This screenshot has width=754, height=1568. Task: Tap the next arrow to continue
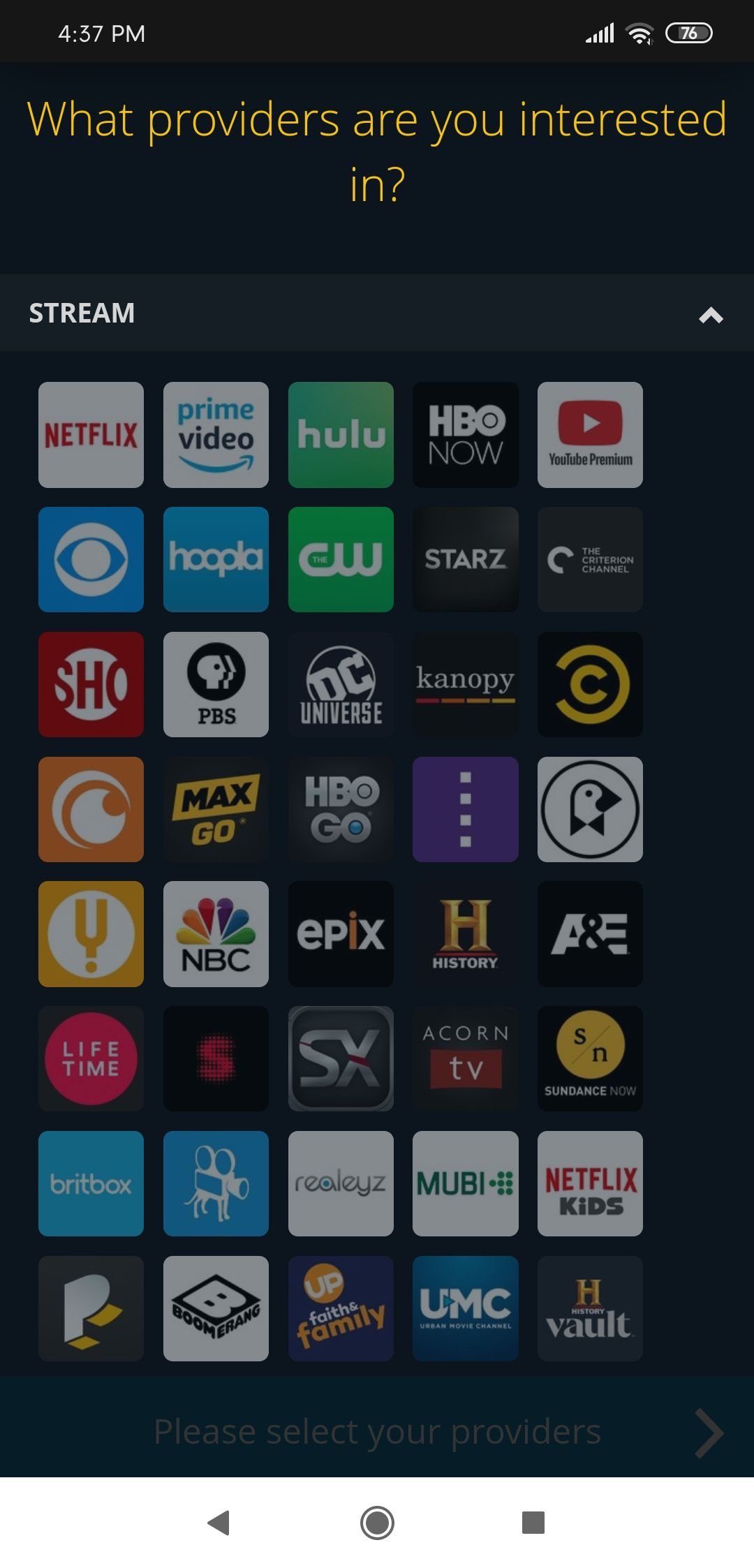709,1433
